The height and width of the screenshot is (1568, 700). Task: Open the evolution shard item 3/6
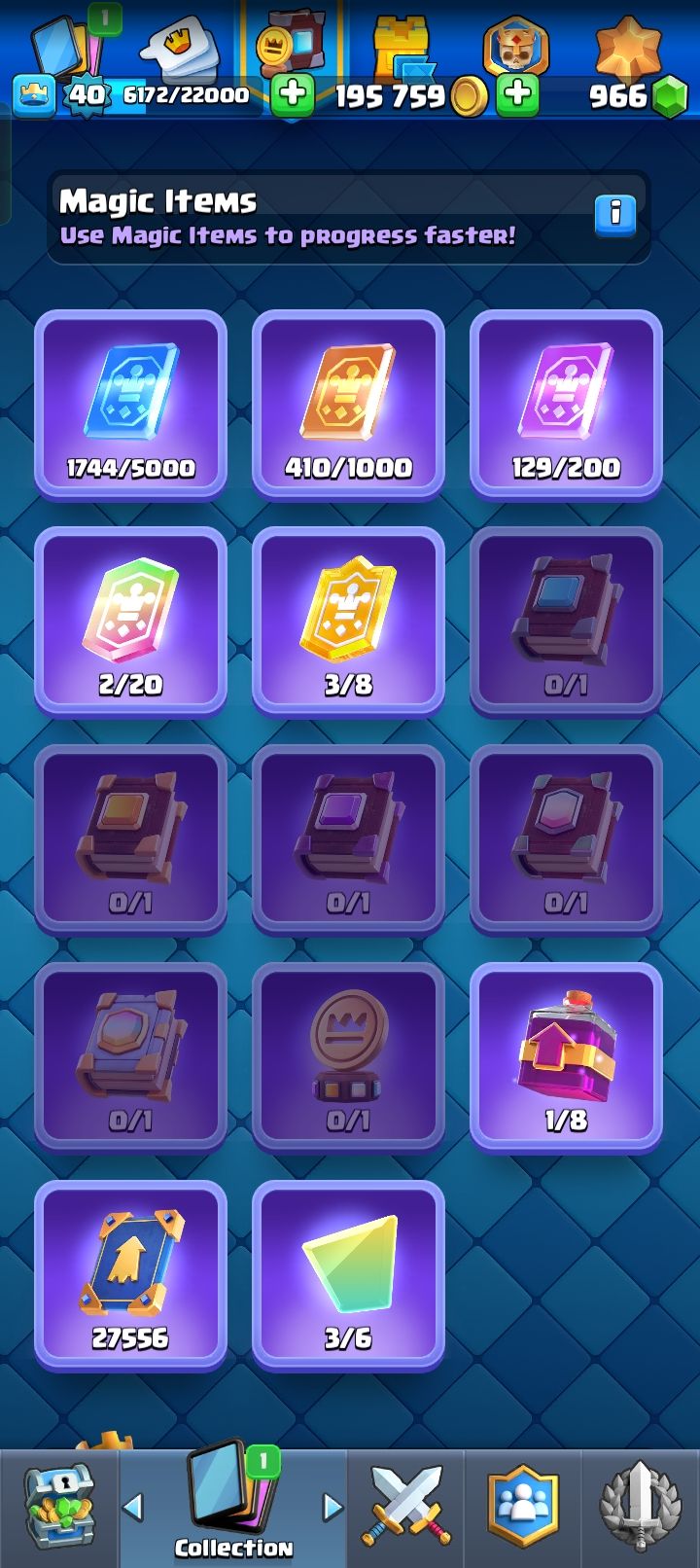tap(348, 1275)
